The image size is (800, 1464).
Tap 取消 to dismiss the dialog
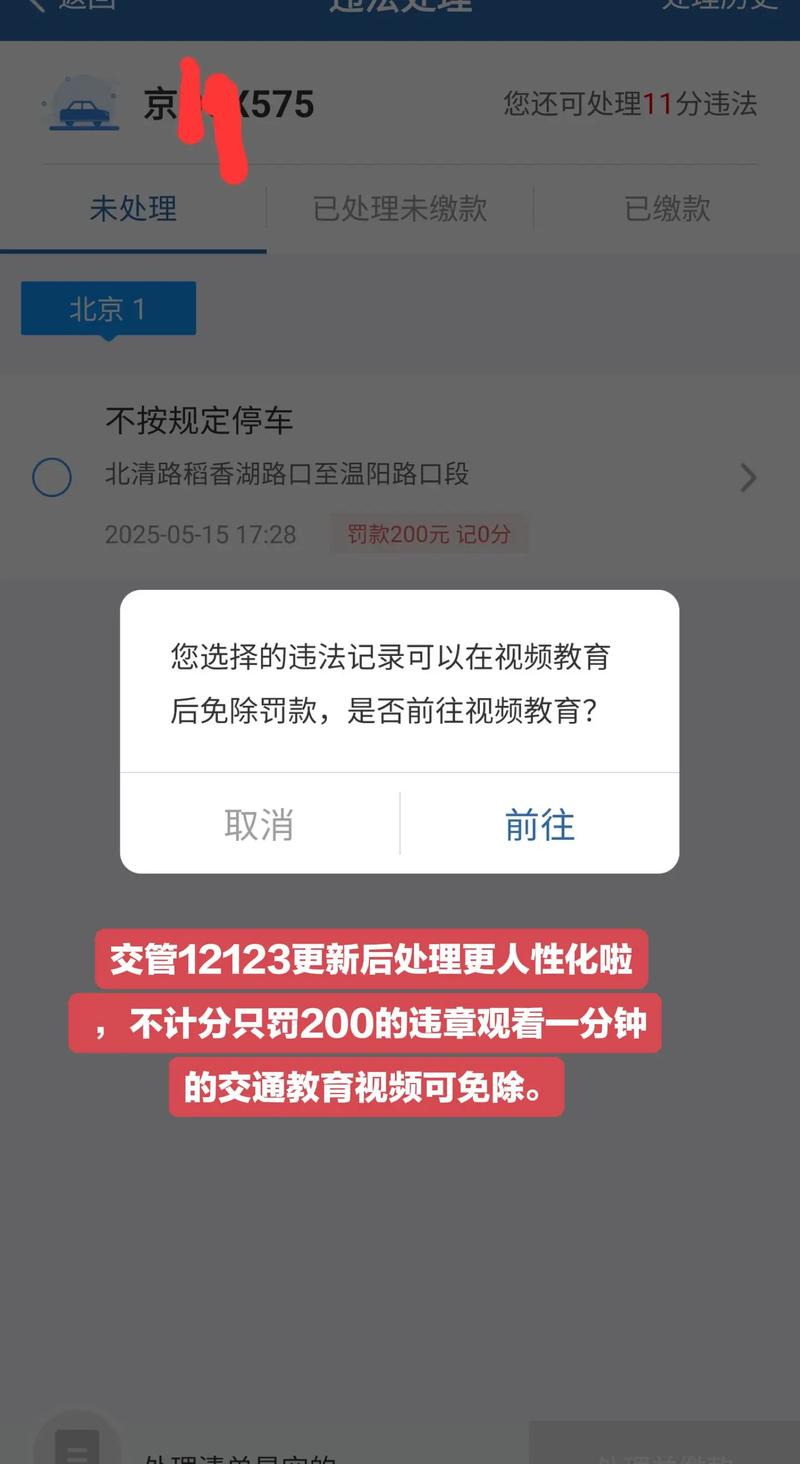click(258, 825)
